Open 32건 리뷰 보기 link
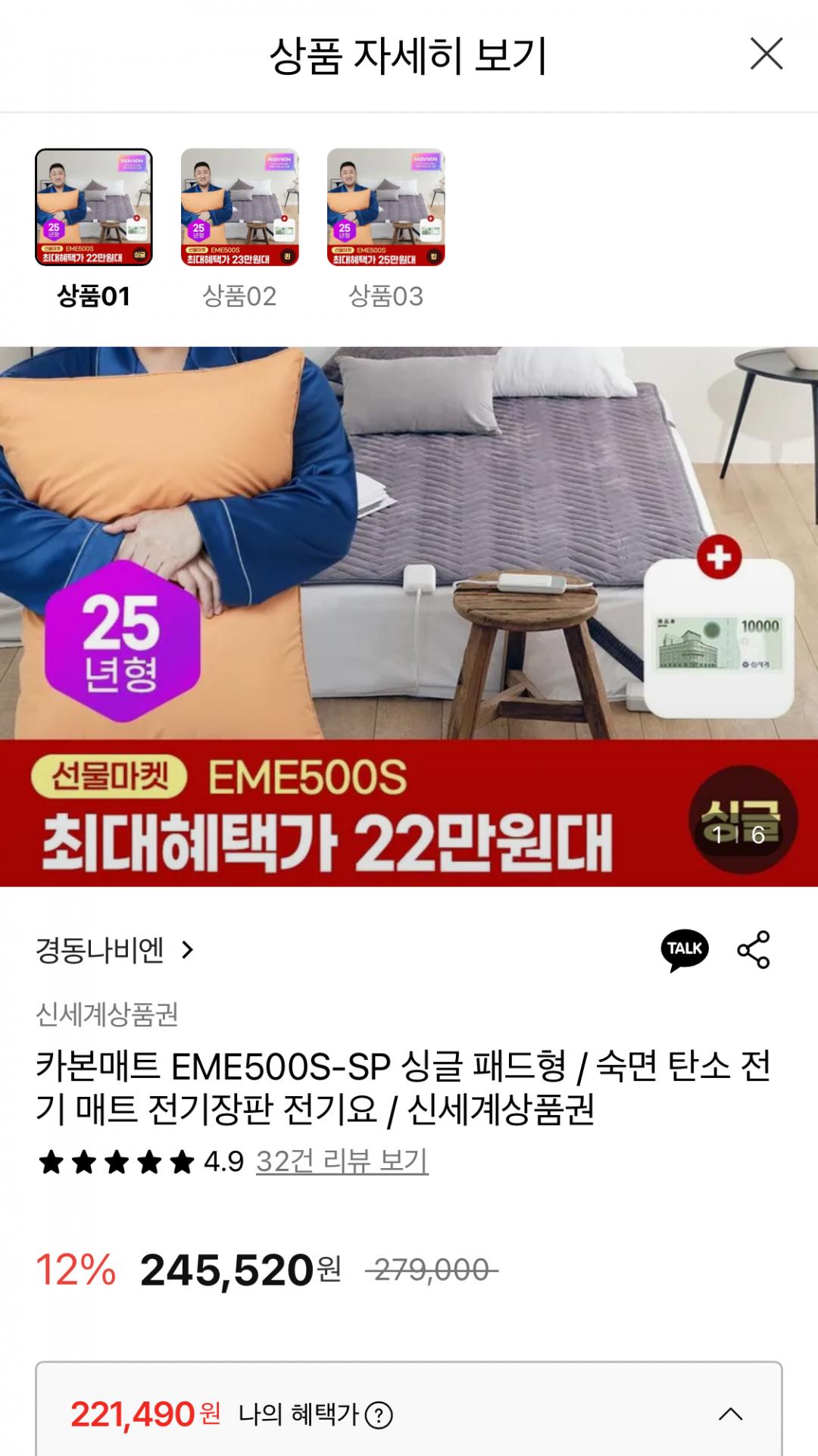Screen dimensions: 818x1456 coord(342,1161)
